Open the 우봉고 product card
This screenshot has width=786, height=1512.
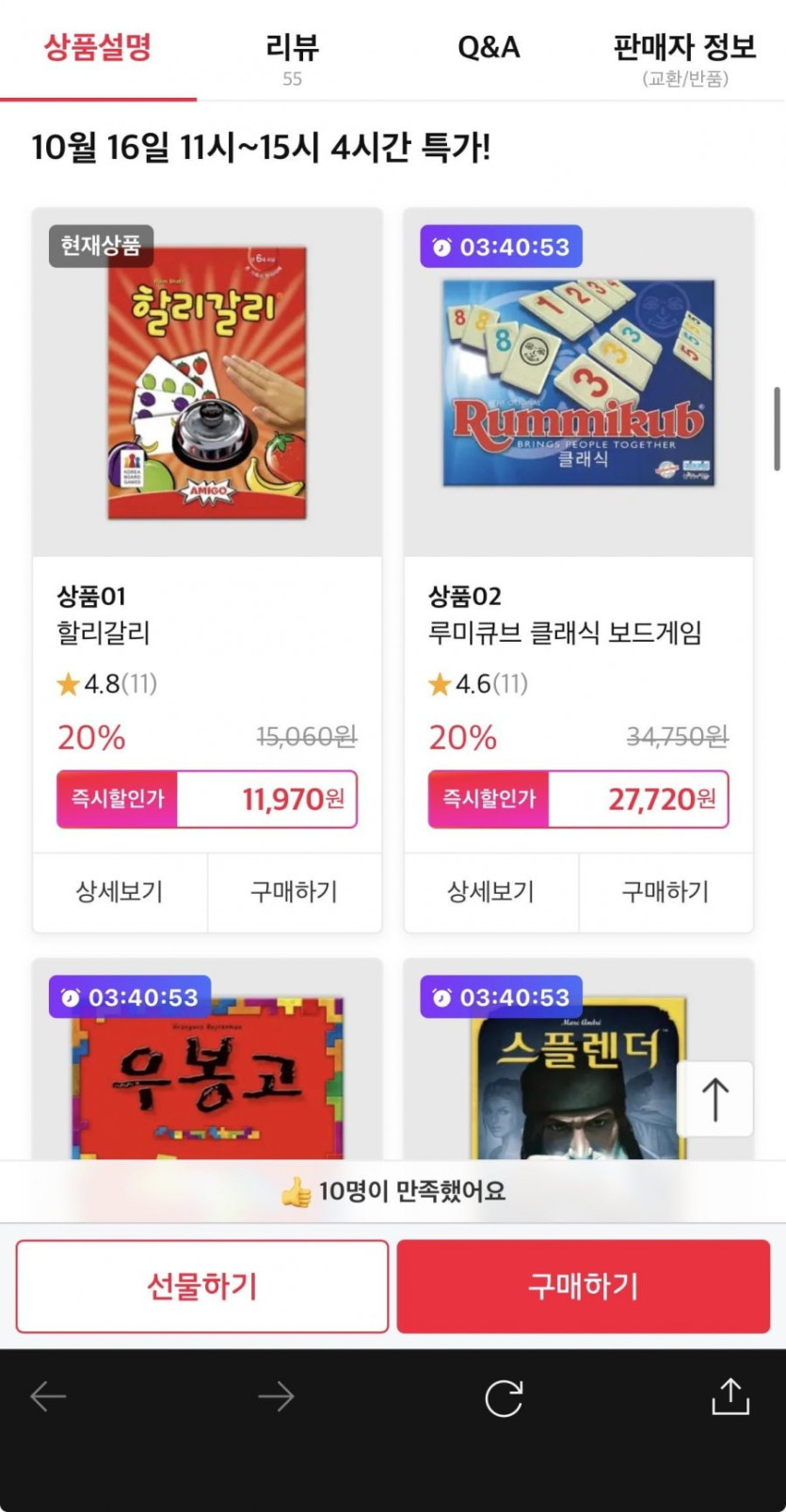point(207,1073)
